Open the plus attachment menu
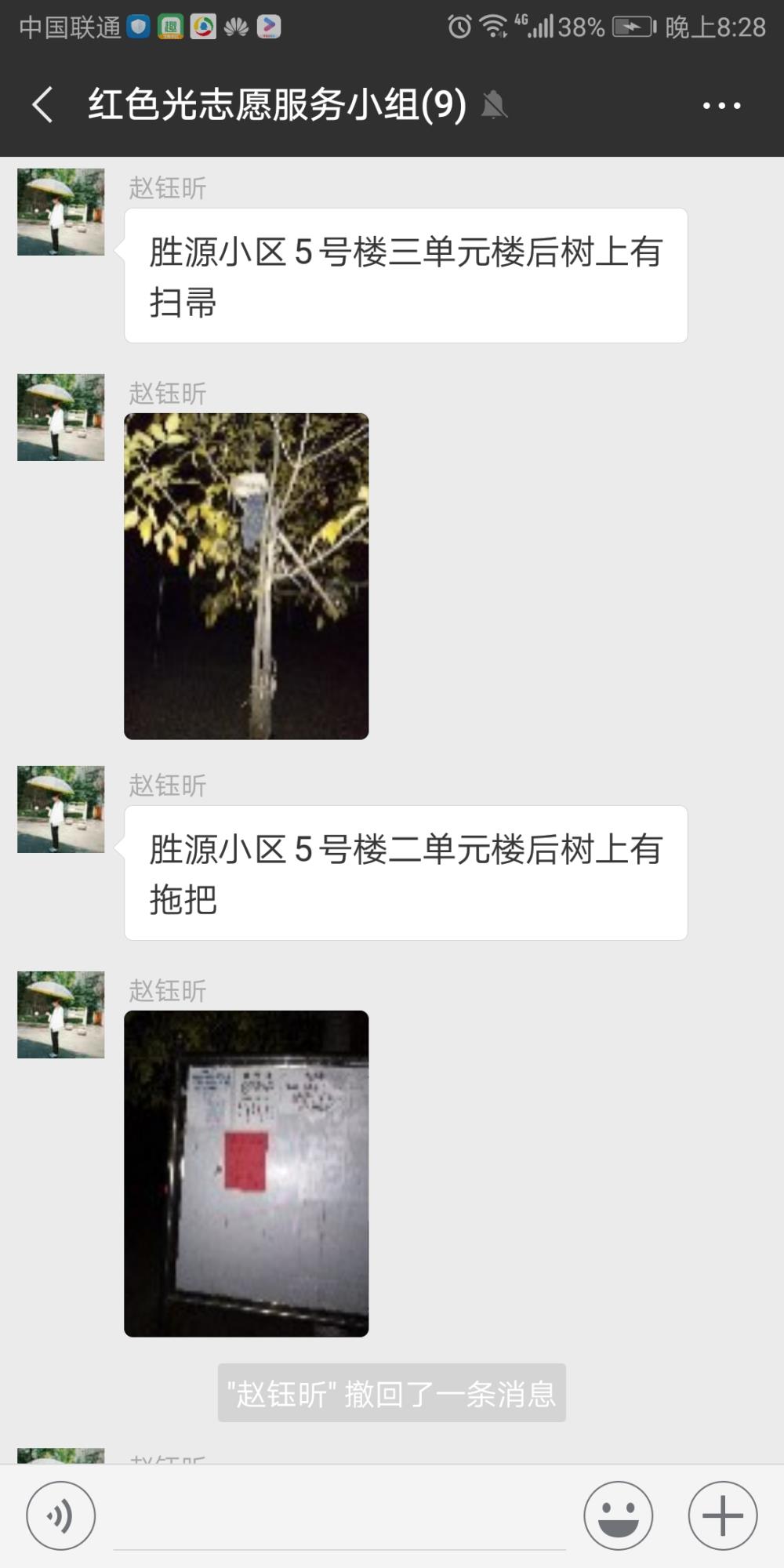The height and width of the screenshot is (1568, 784). pyautogui.click(x=722, y=1515)
